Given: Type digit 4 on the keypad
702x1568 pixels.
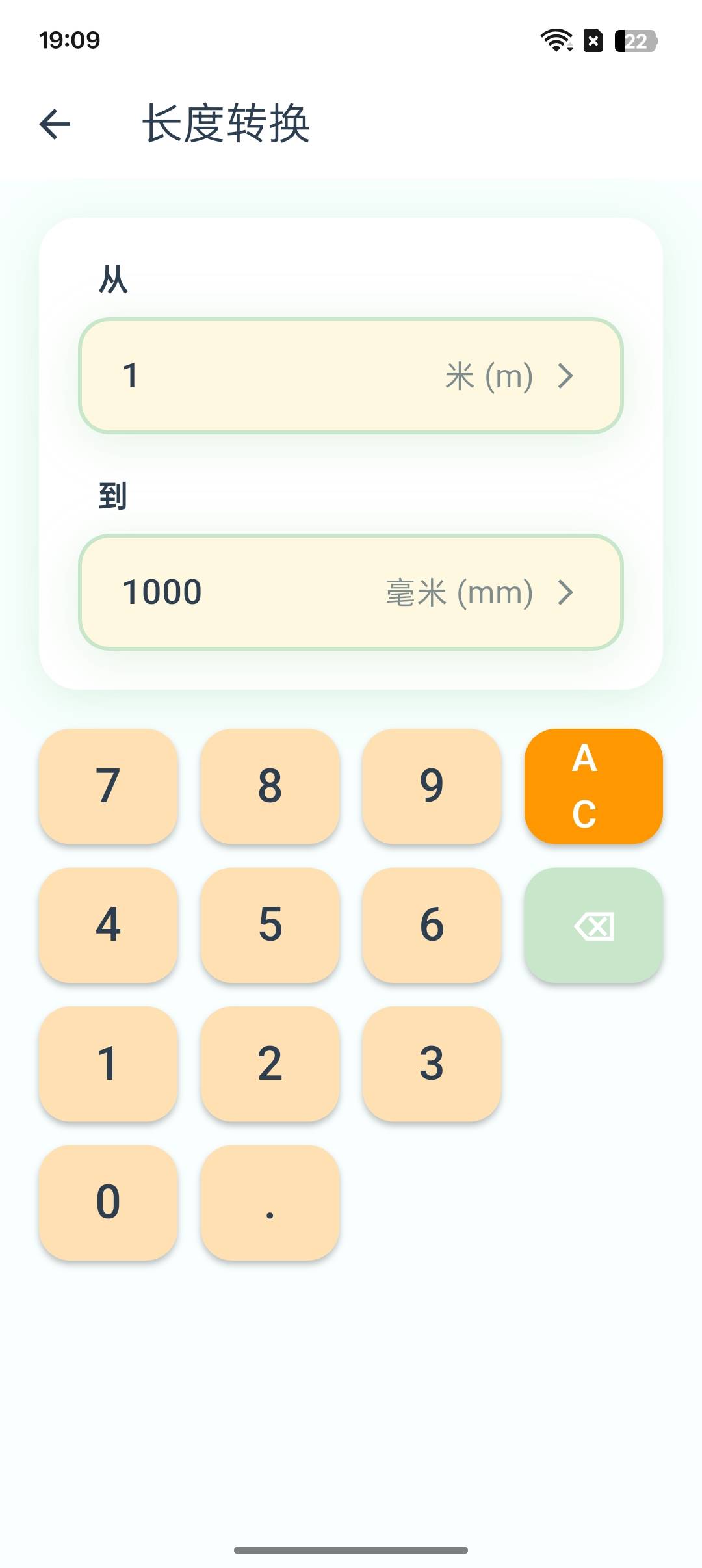Looking at the screenshot, I should [108, 925].
